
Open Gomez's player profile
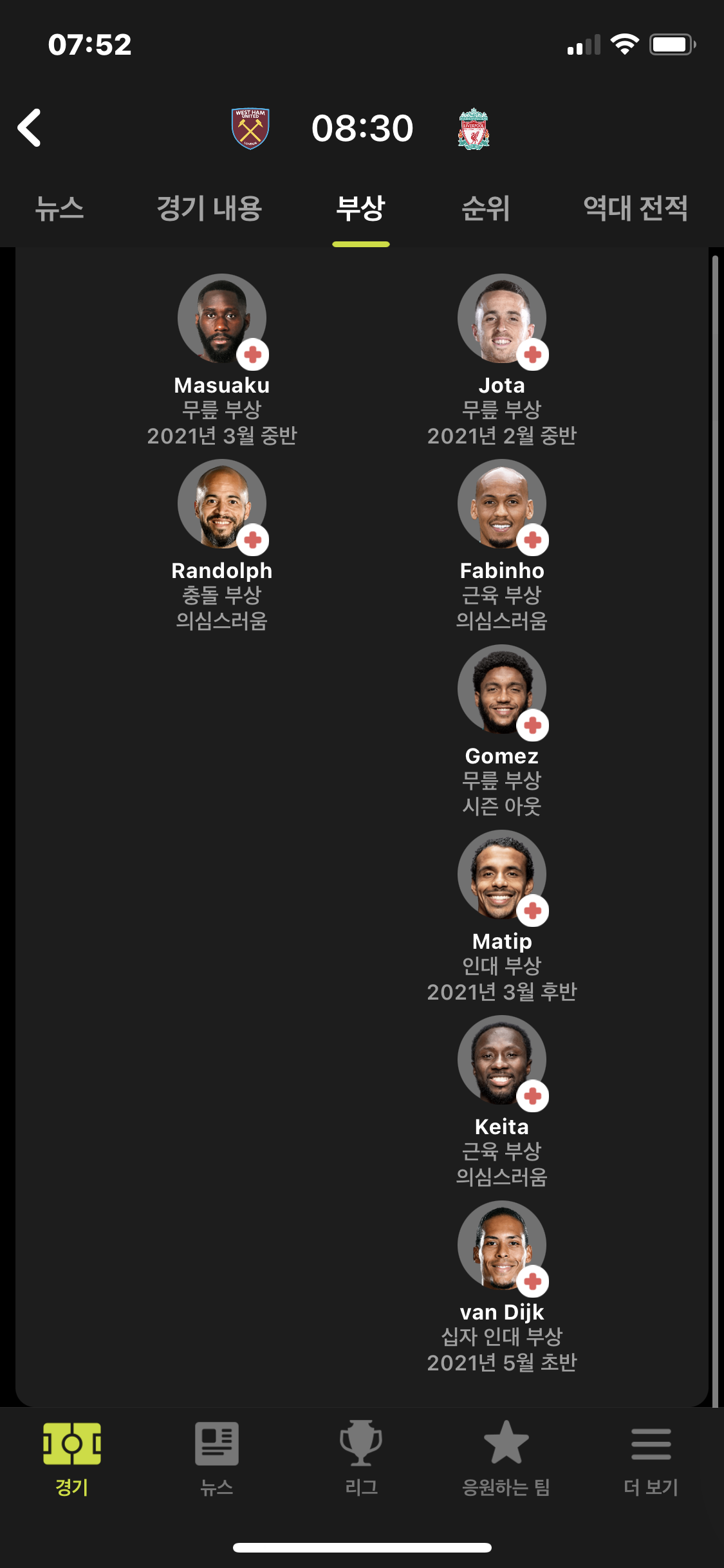coord(502,731)
